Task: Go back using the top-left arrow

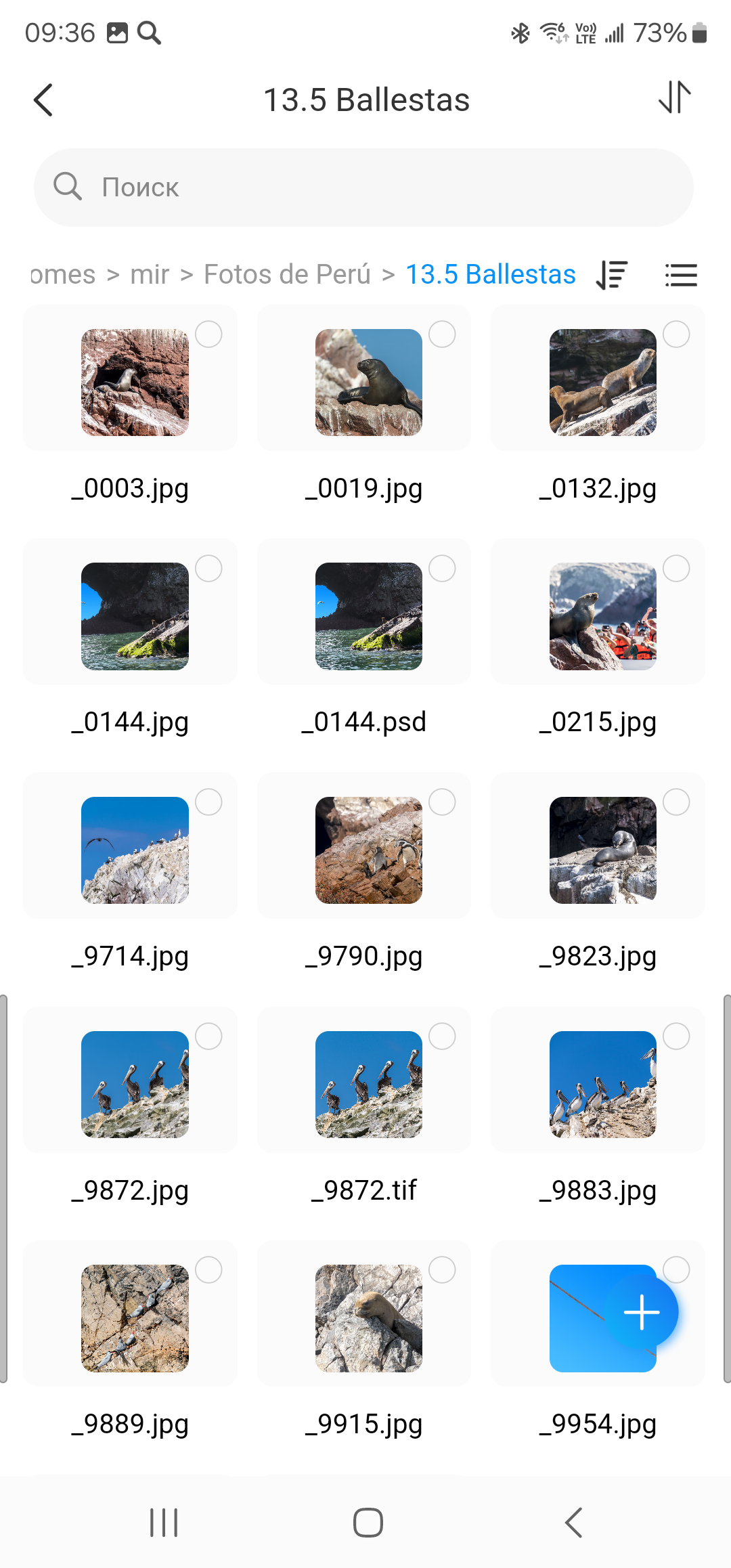Action: pyautogui.click(x=43, y=100)
